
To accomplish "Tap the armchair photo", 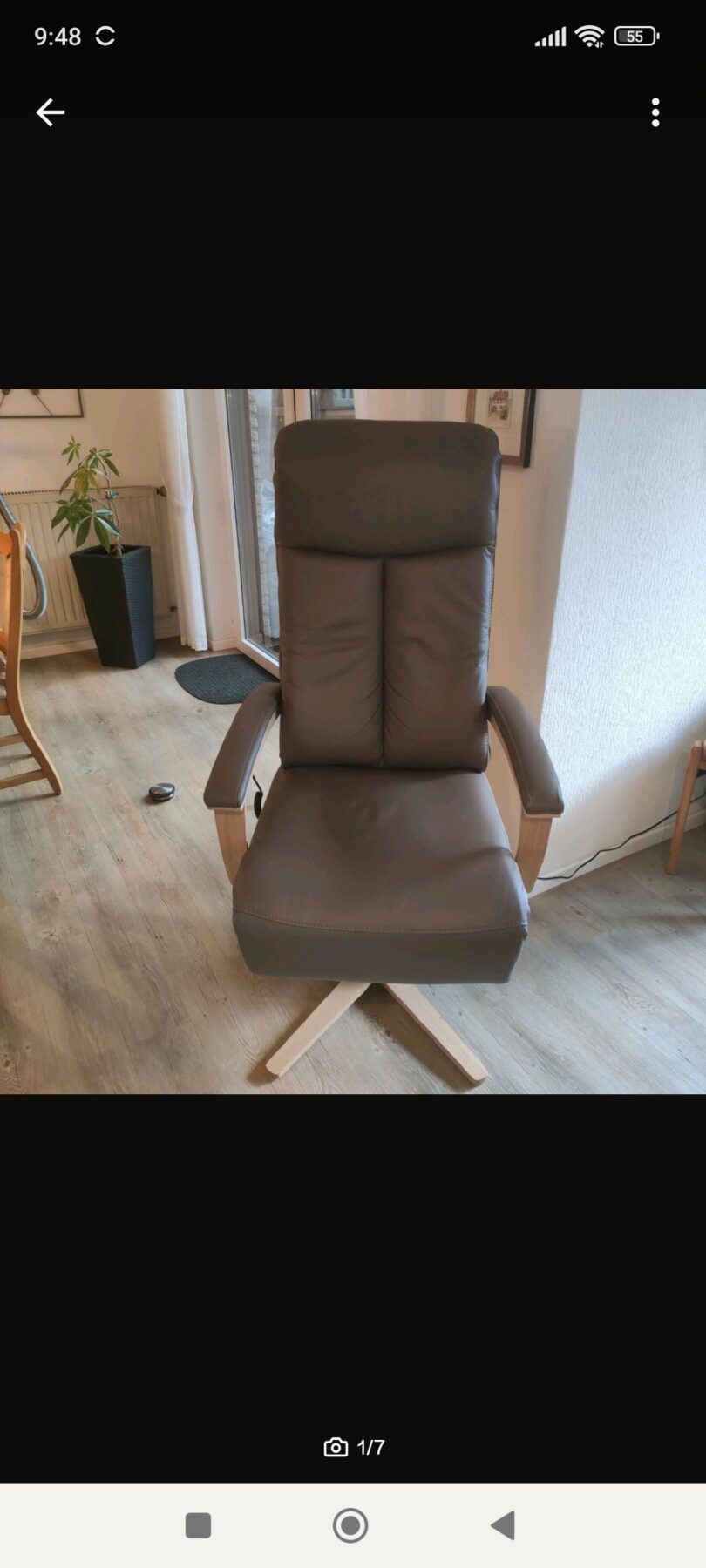I will pyautogui.click(x=353, y=740).
